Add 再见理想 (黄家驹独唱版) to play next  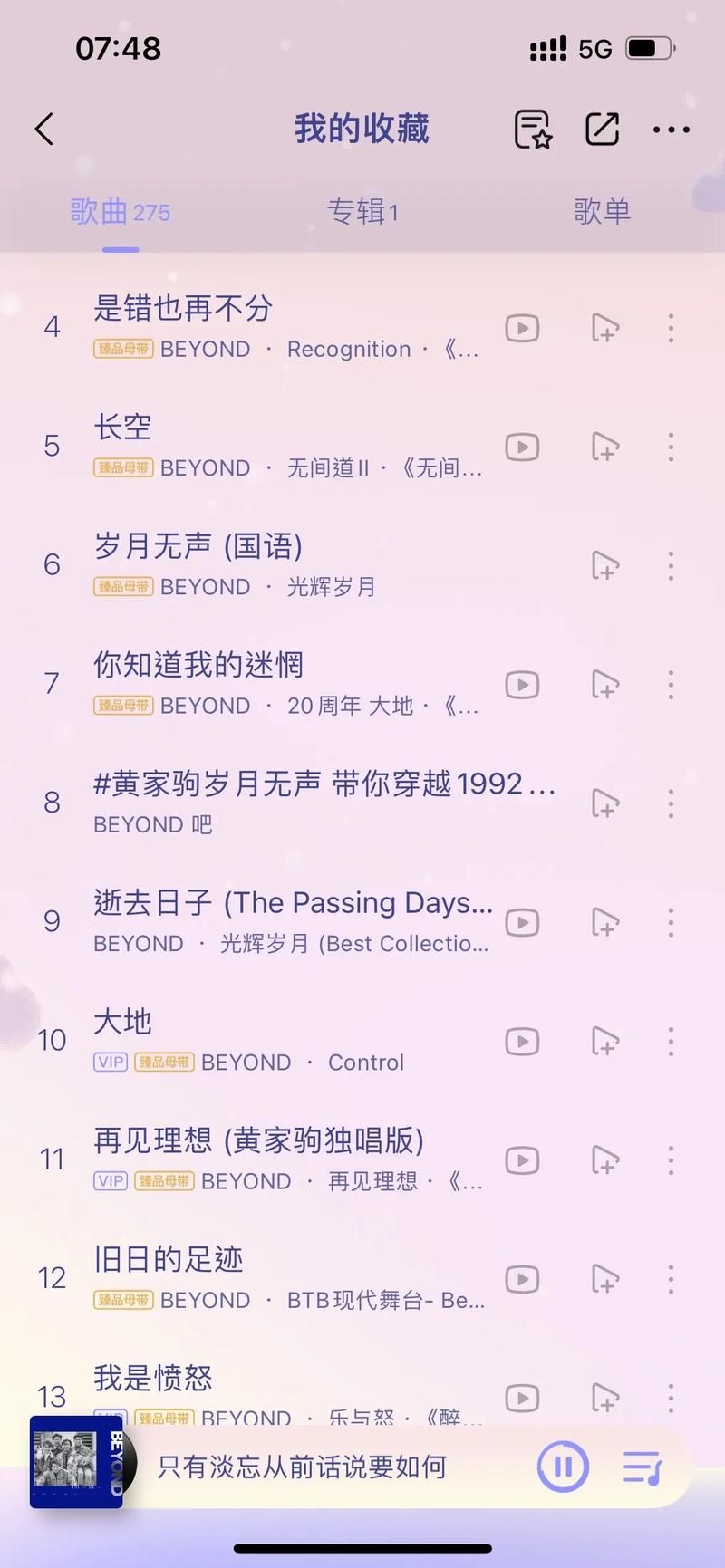tap(604, 1160)
